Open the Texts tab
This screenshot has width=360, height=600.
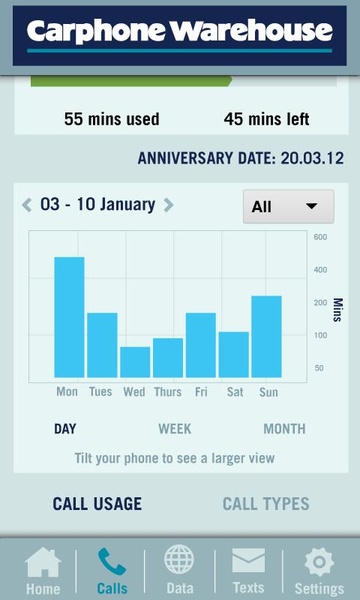pyautogui.click(x=249, y=570)
